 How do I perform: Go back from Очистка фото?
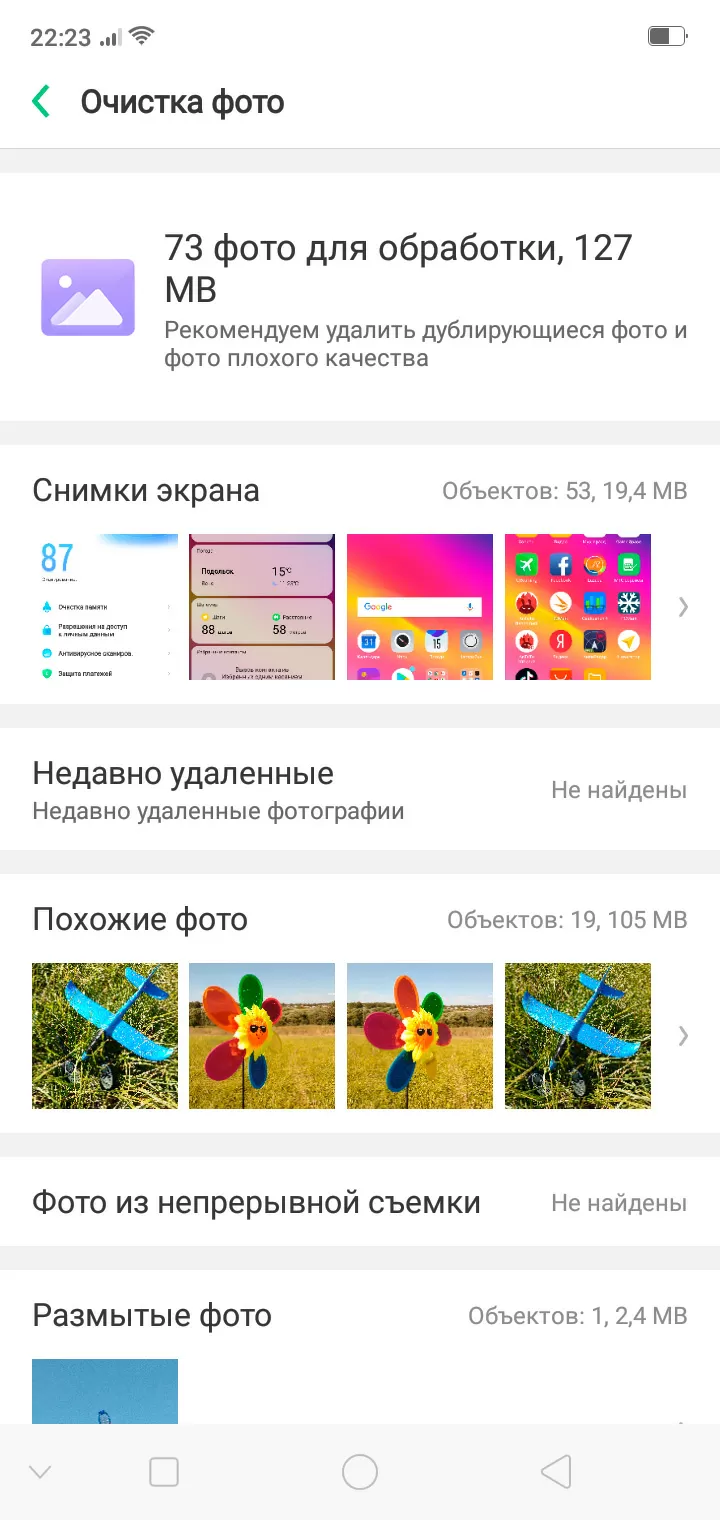[x=41, y=101]
